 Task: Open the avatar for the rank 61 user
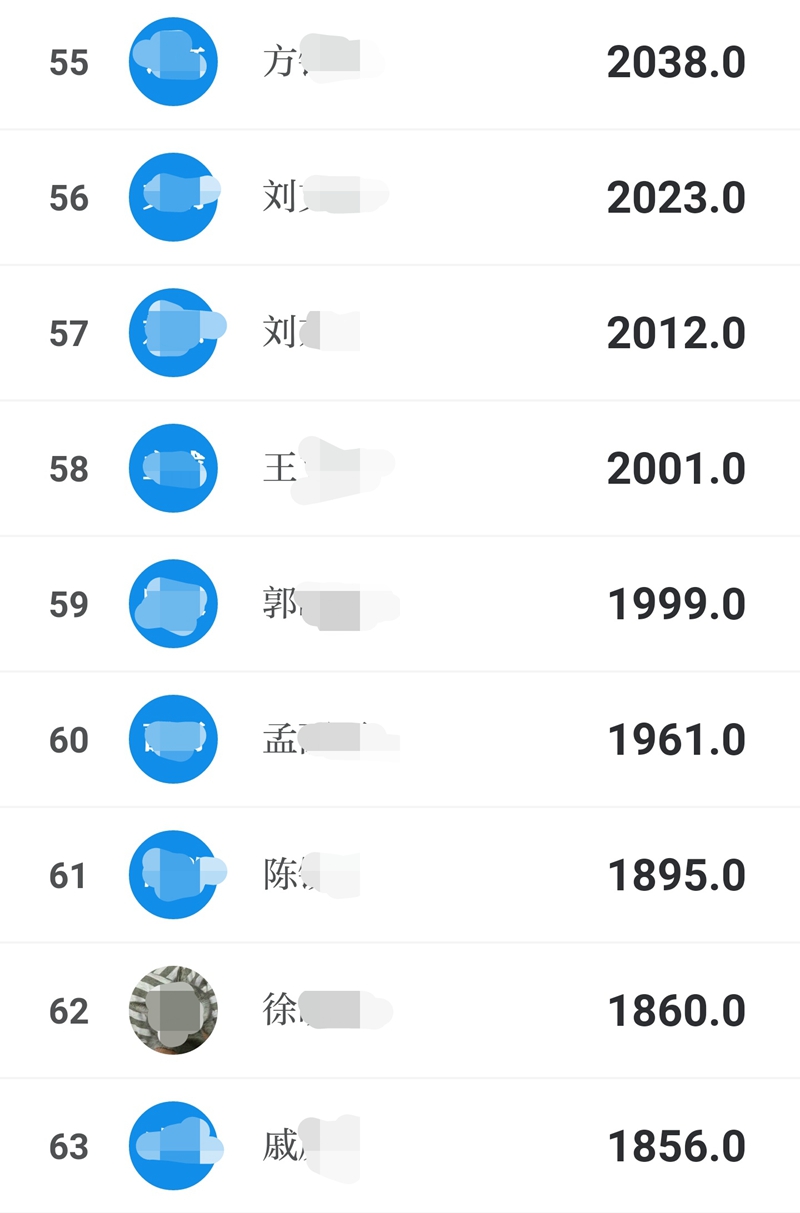[172, 875]
